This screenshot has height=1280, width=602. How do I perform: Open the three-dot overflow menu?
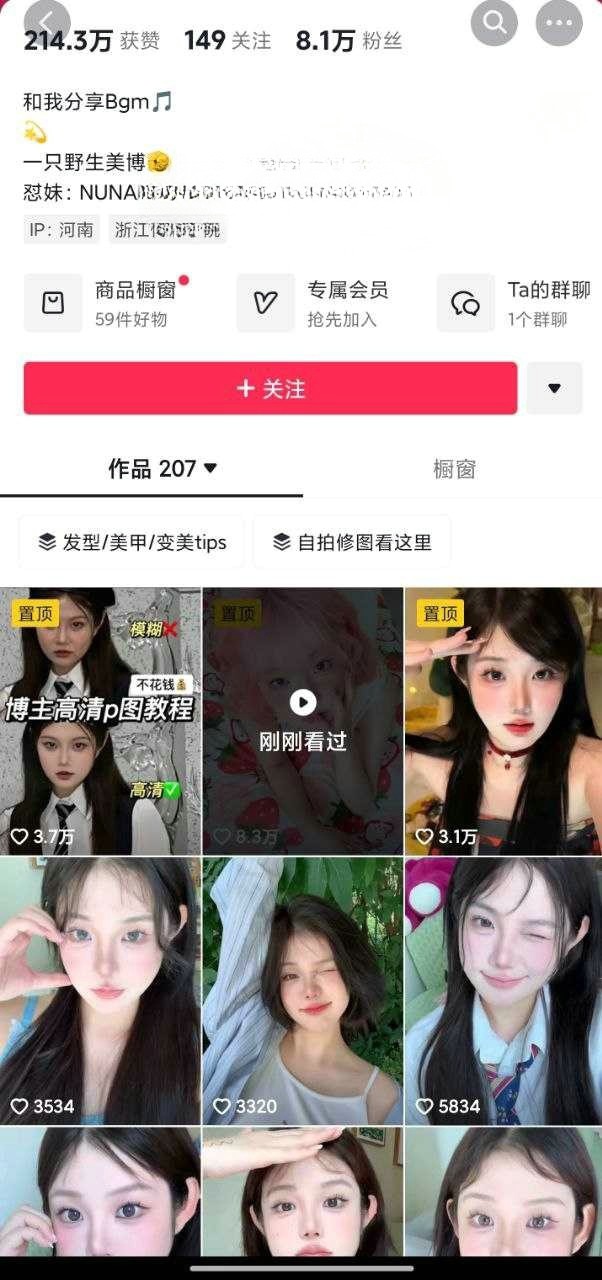tap(559, 21)
